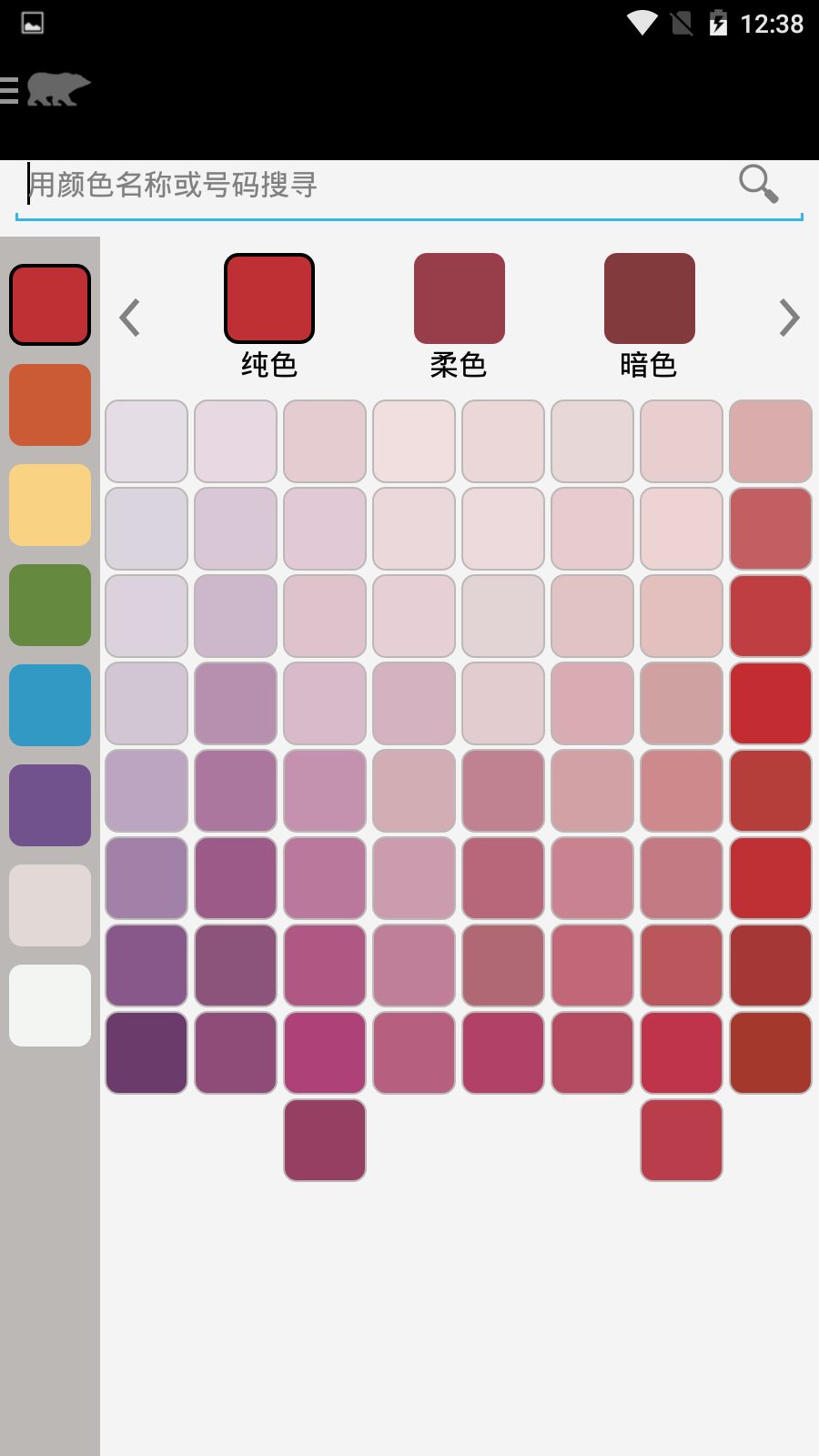Image resolution: width=819 pixels, height=1456 pixels.
Task: Select the 纯色 pure color tone
Action: click(269, 316)
